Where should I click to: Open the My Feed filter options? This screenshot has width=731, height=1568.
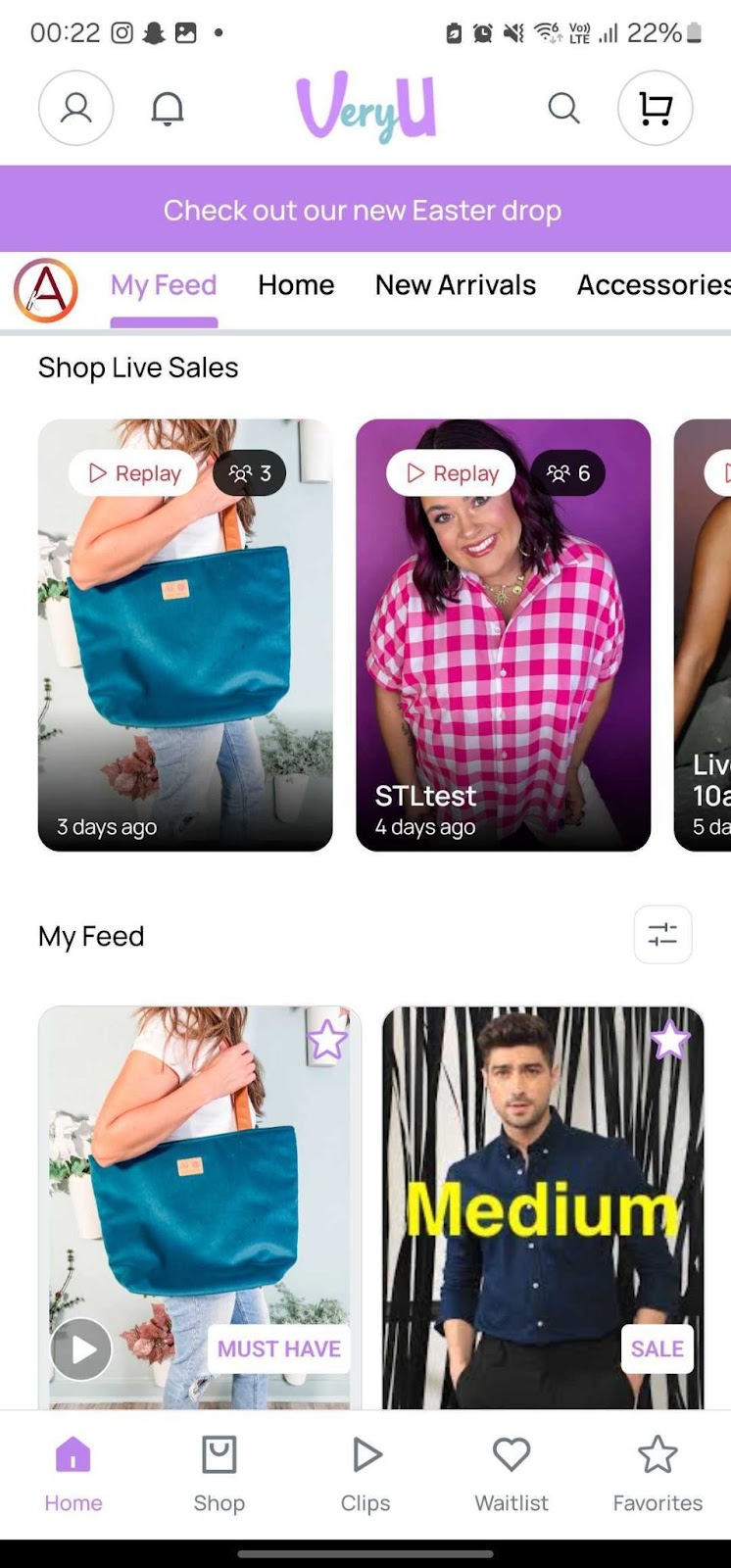click(x=662, y=935)
